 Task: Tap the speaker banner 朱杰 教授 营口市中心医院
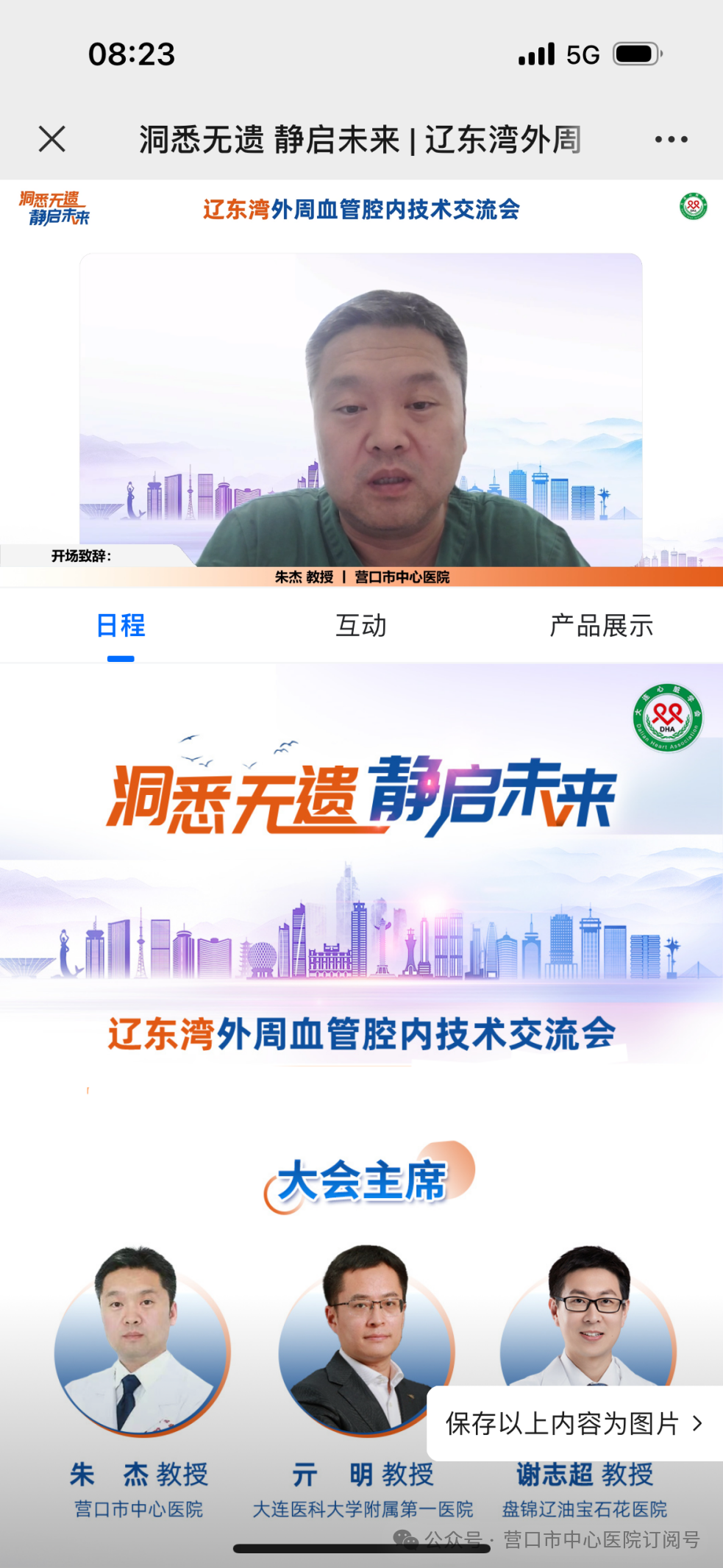[x=361, y=579]
